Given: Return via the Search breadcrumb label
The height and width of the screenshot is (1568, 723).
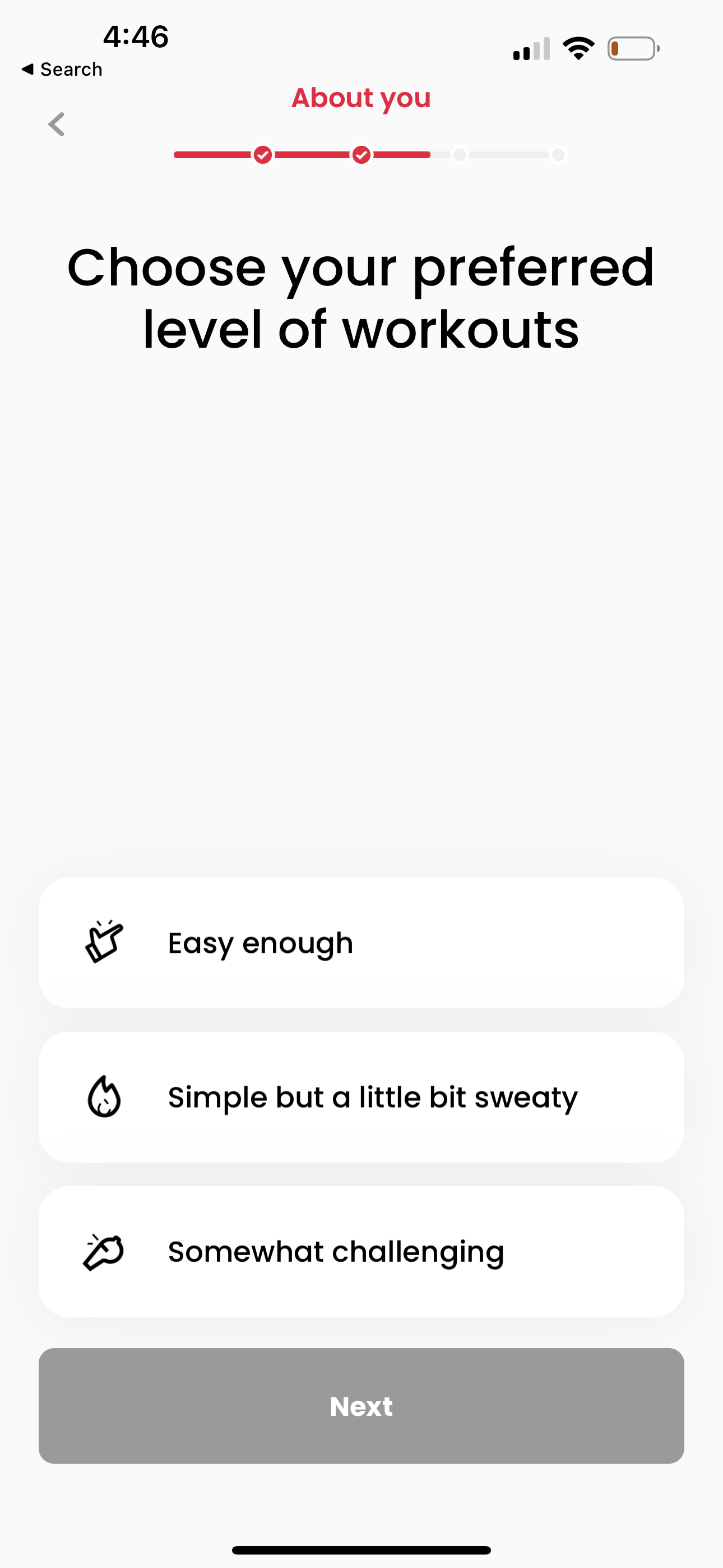Looking at the screenshot, I should point(62,69).
